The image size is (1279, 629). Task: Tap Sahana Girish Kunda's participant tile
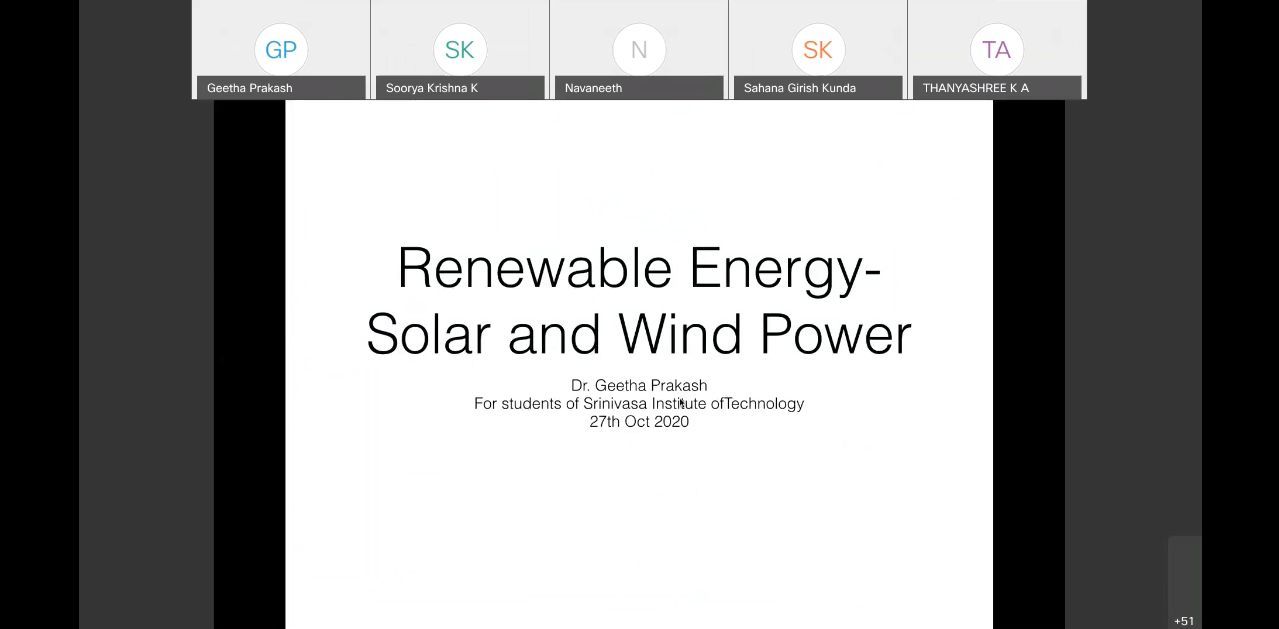(x=817, y=49)
